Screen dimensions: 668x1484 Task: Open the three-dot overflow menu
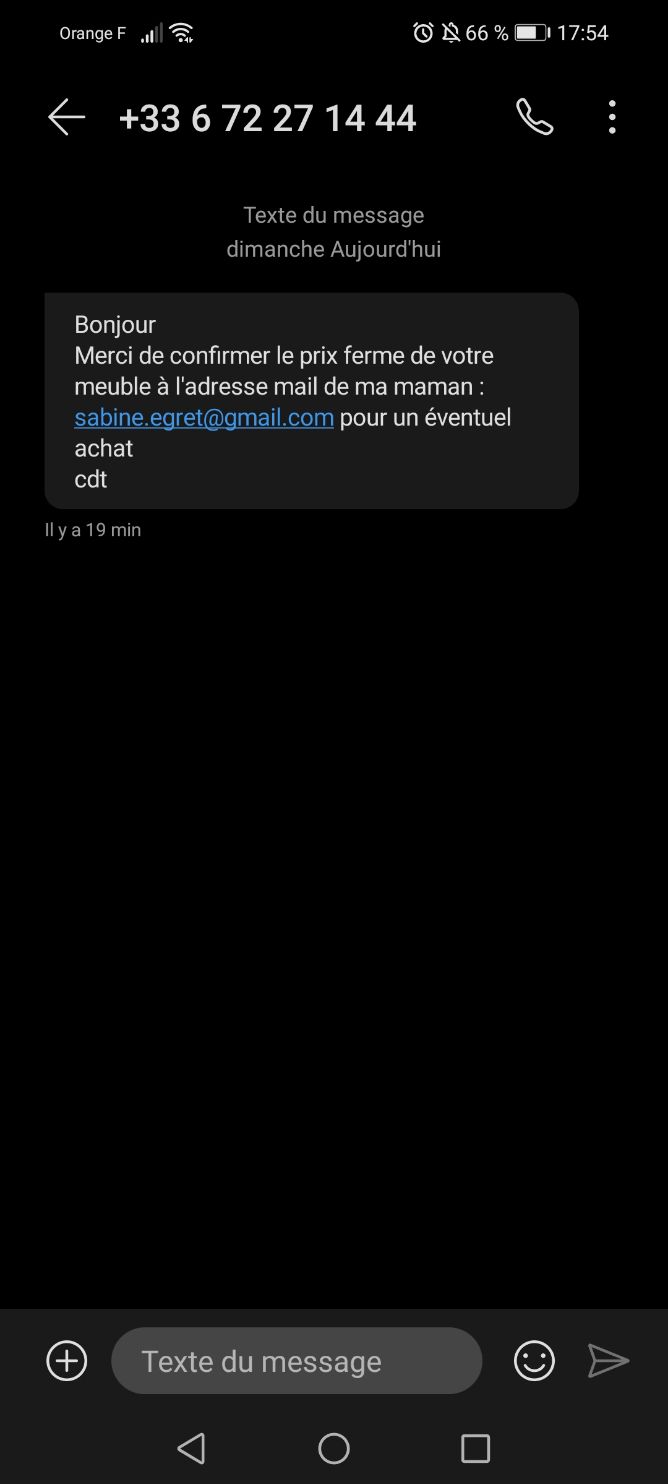pos(612,118)
